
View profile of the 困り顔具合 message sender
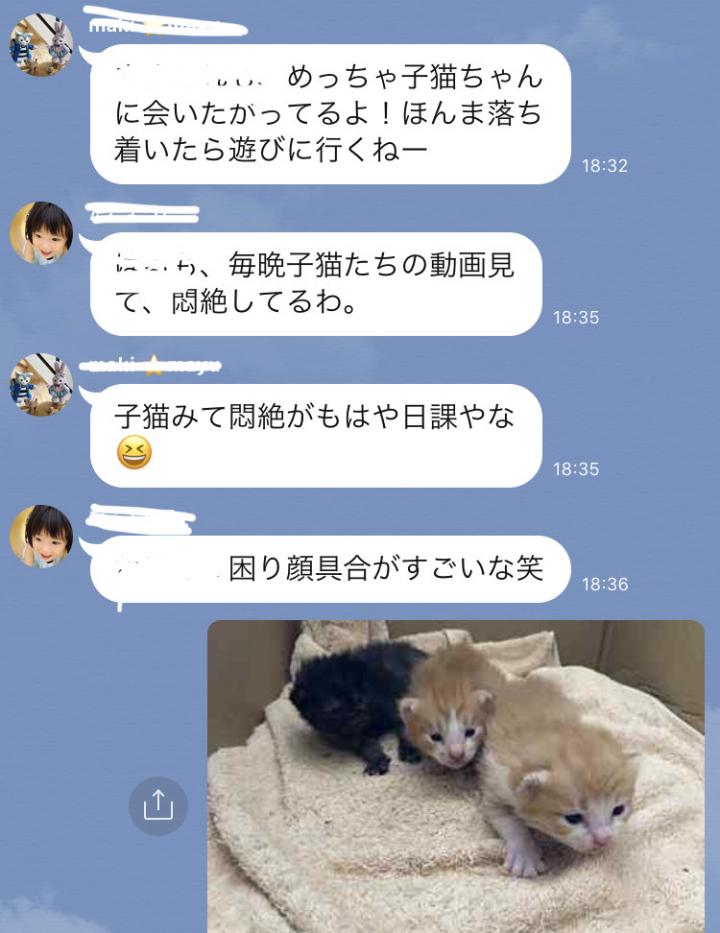[42, 536]
